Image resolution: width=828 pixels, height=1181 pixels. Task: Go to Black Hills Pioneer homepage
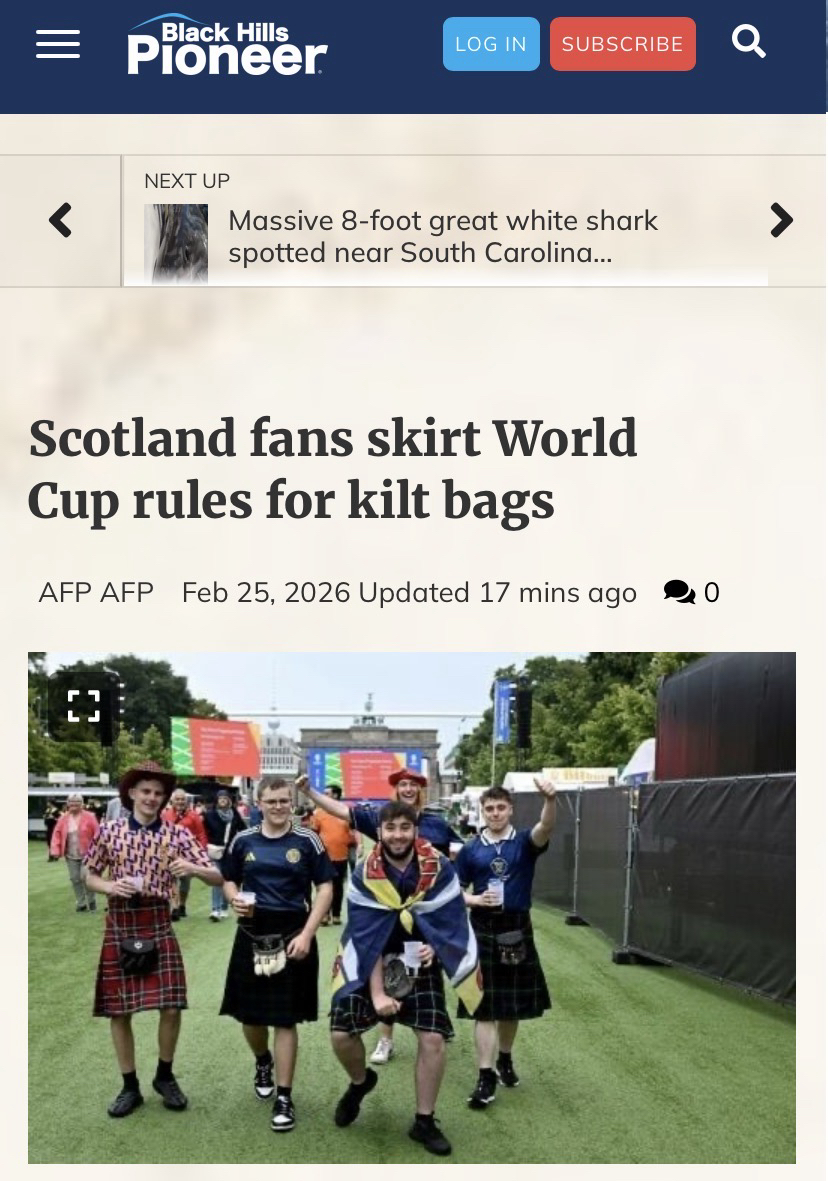pyautogui.click(x=227, y=45)
